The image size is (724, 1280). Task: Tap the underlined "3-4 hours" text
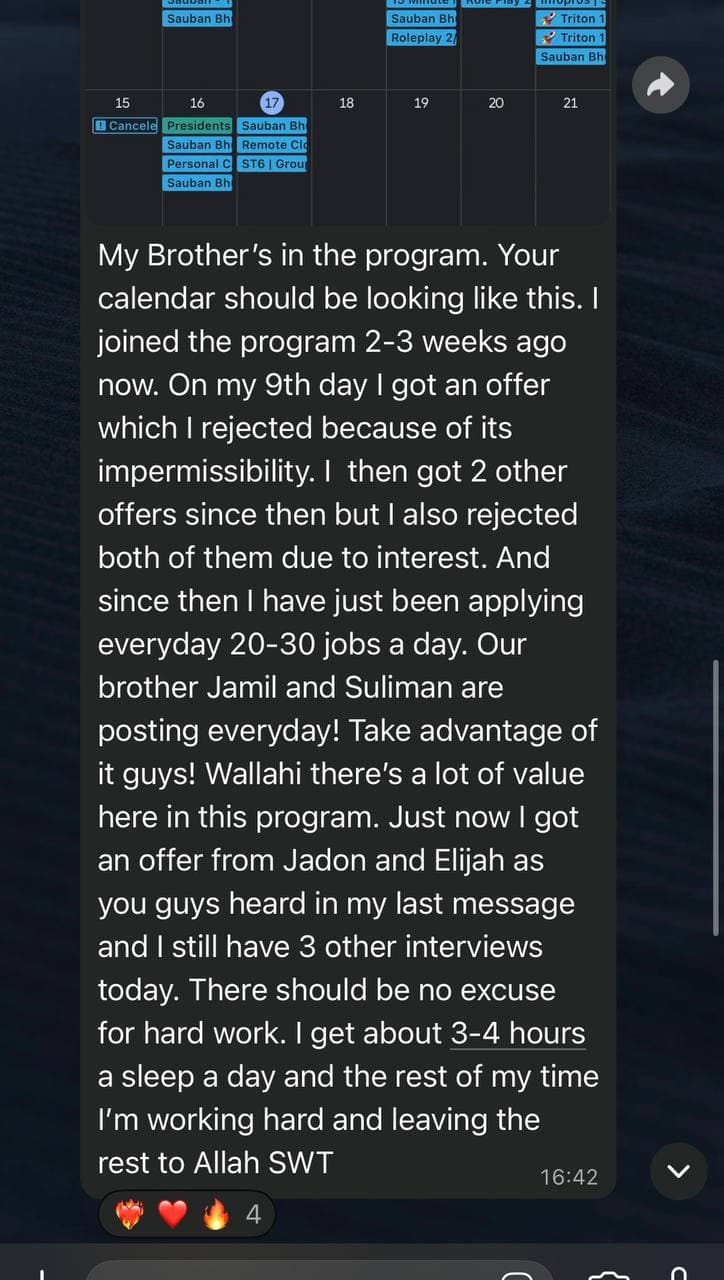click(518, 1033)
